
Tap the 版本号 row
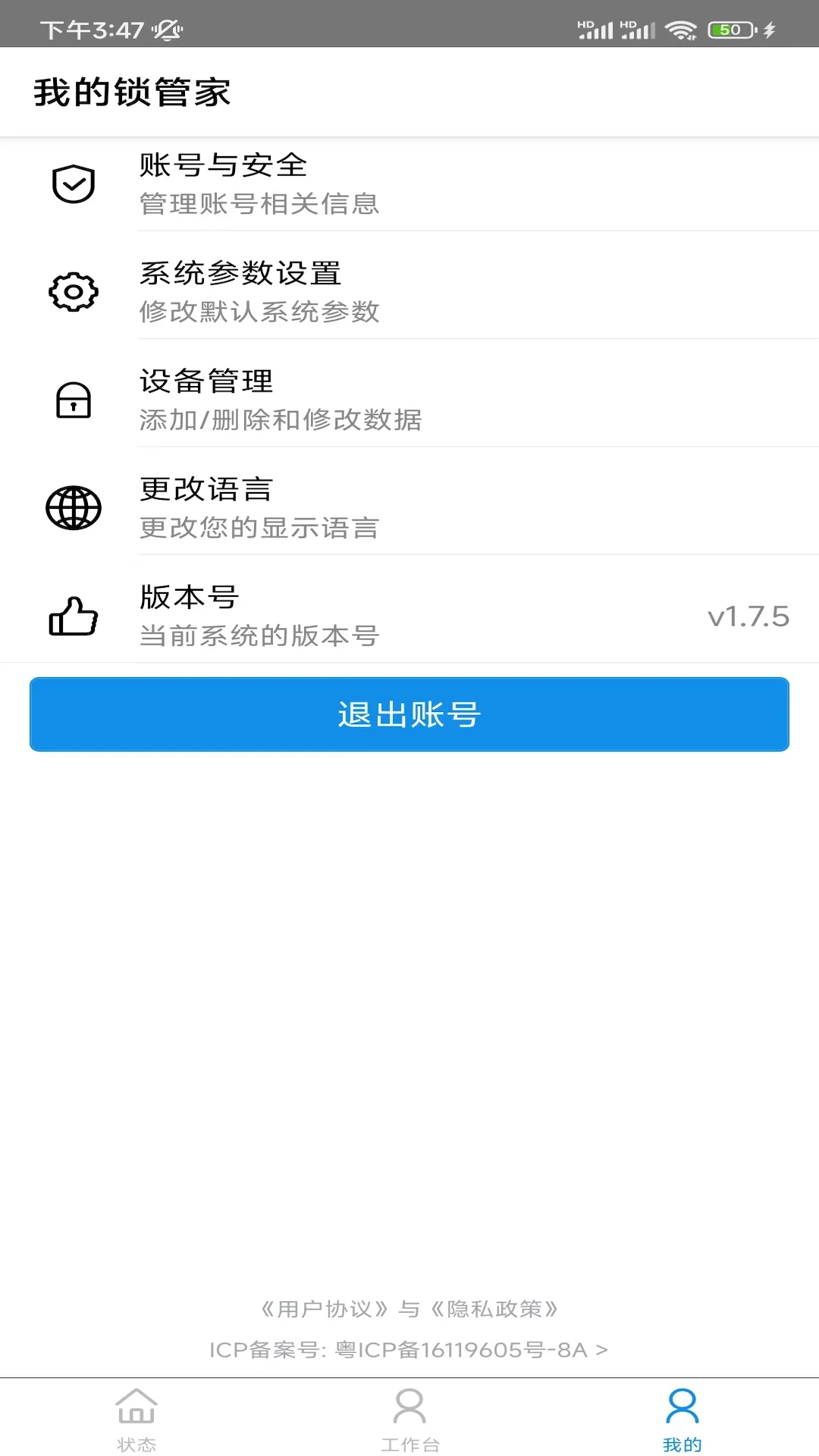409,616
